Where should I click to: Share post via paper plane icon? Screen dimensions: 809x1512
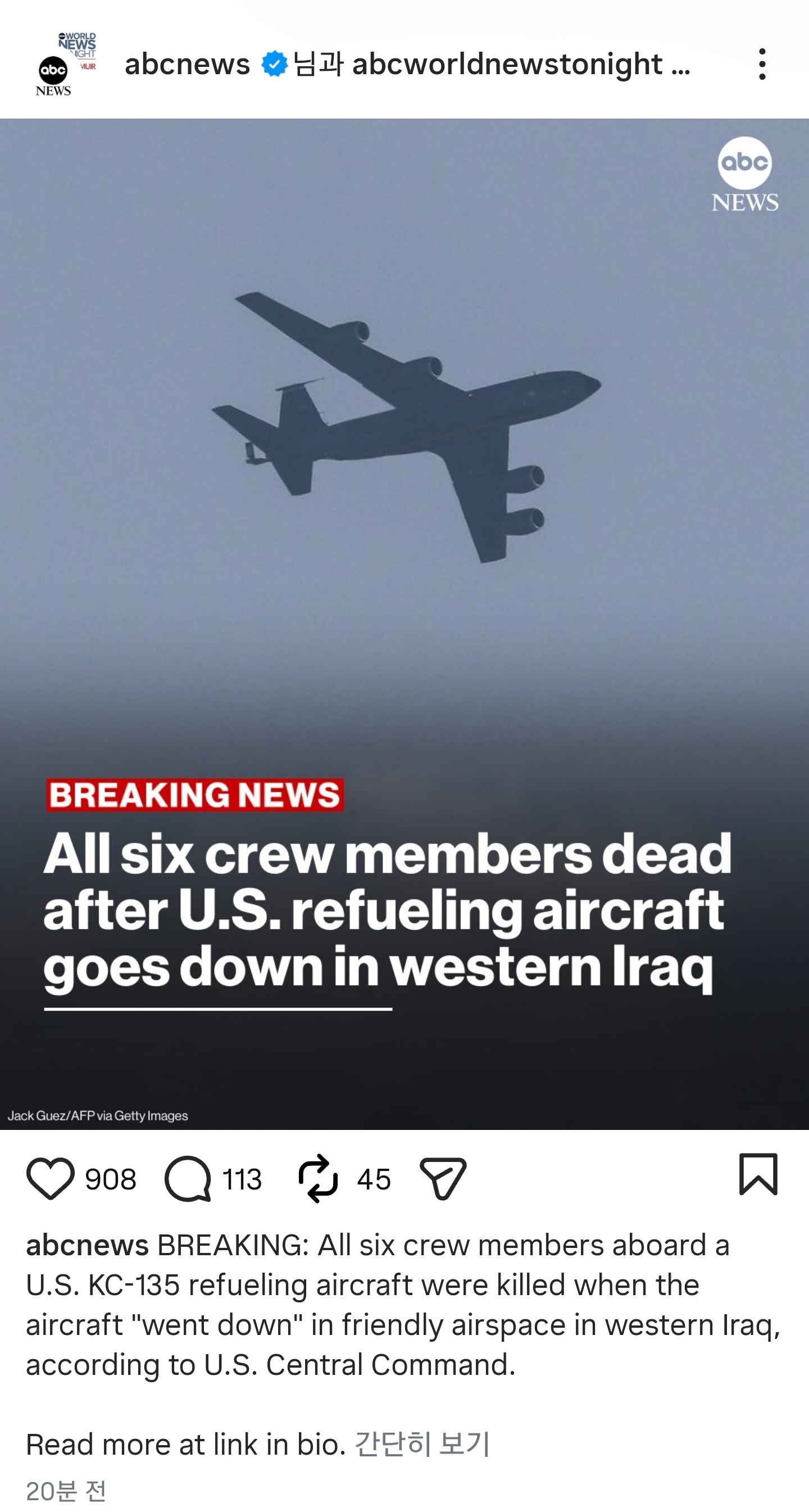(x=443, y=1179)
